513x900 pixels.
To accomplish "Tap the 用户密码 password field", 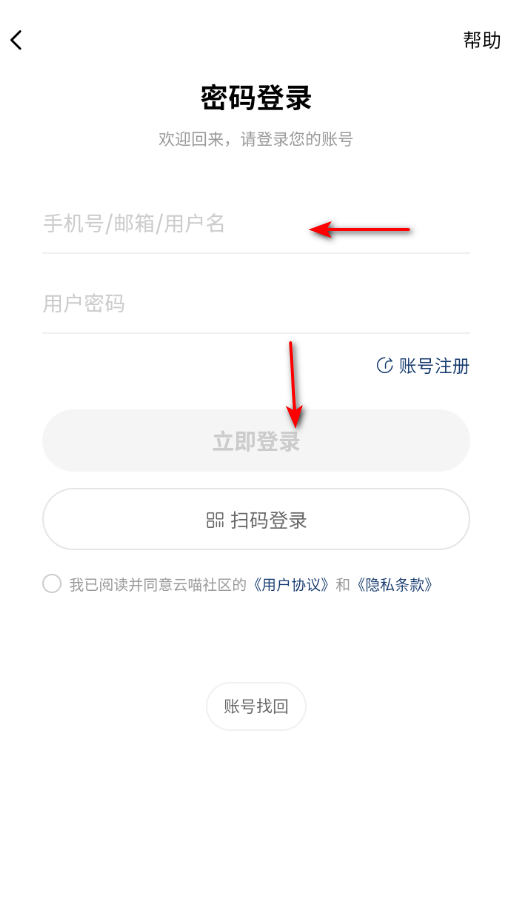I will (x=256, y=304).
